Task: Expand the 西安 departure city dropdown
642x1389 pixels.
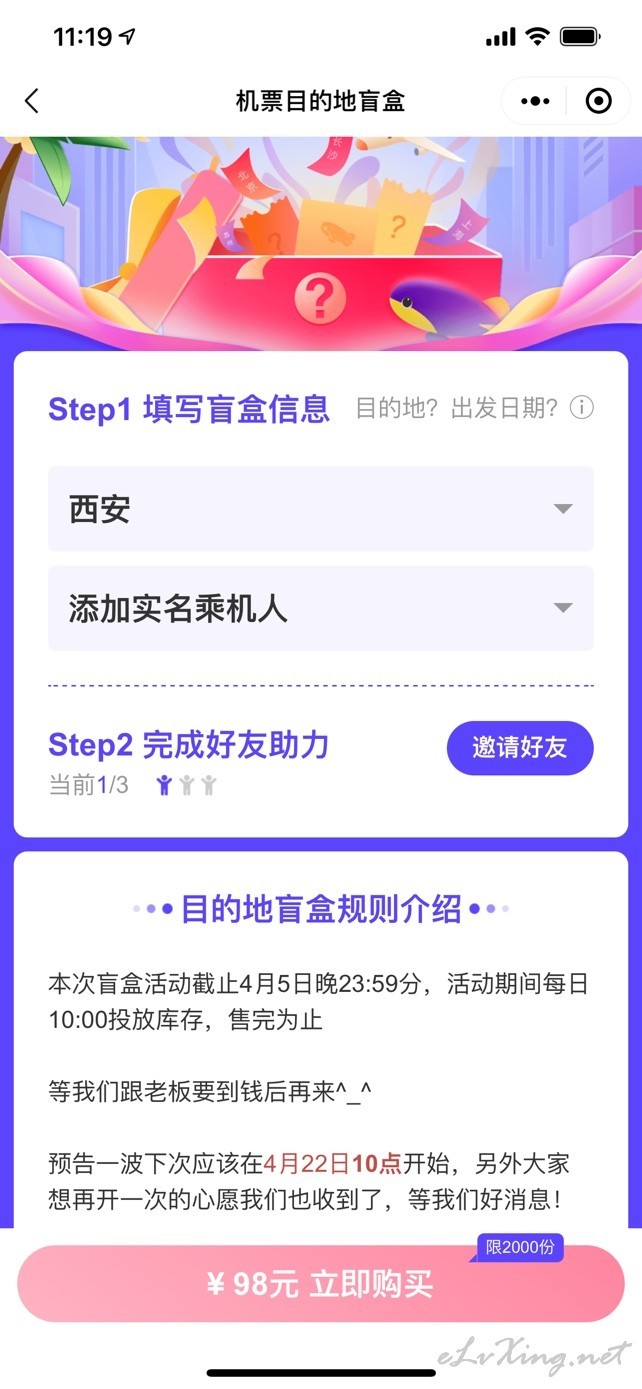Action: point(321,509)
